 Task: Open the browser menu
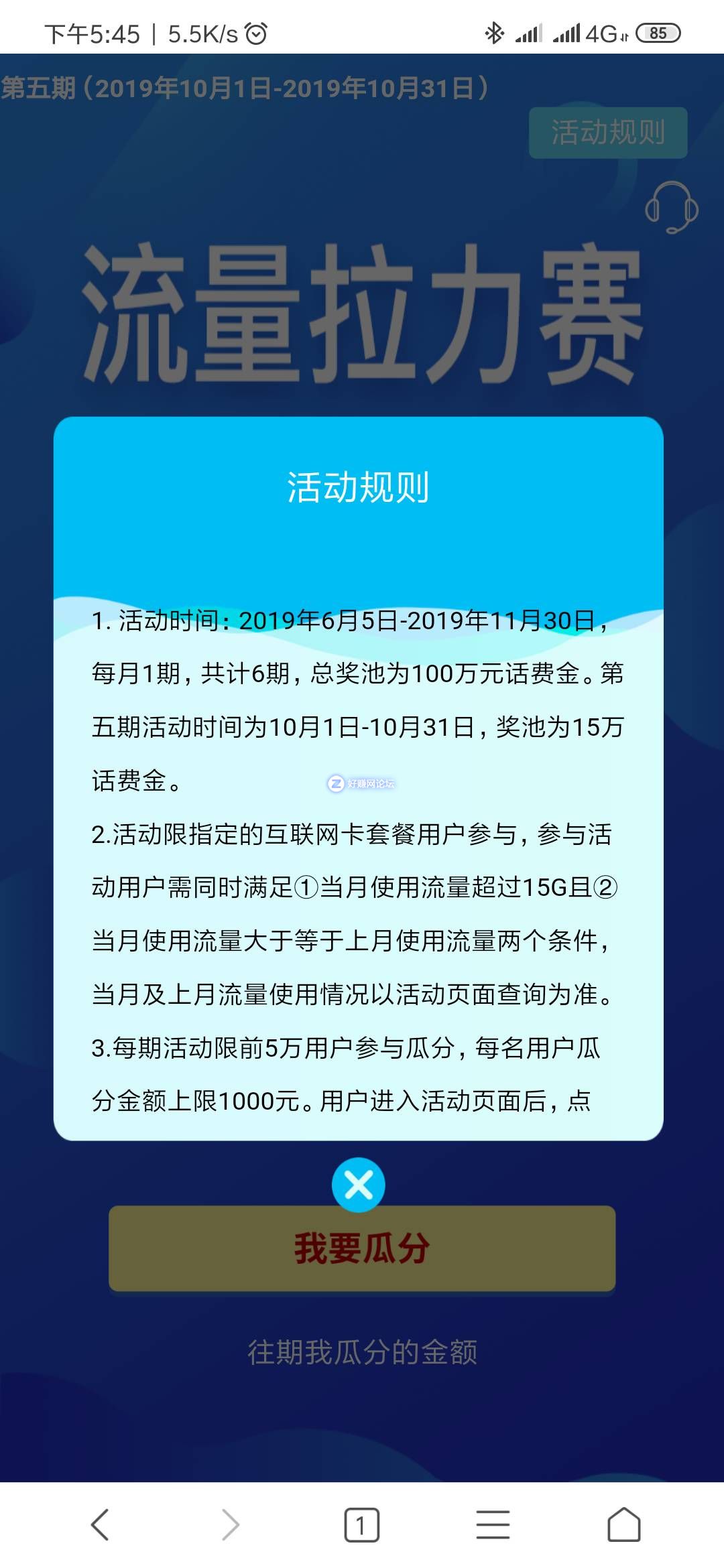tap(493, 1525)
